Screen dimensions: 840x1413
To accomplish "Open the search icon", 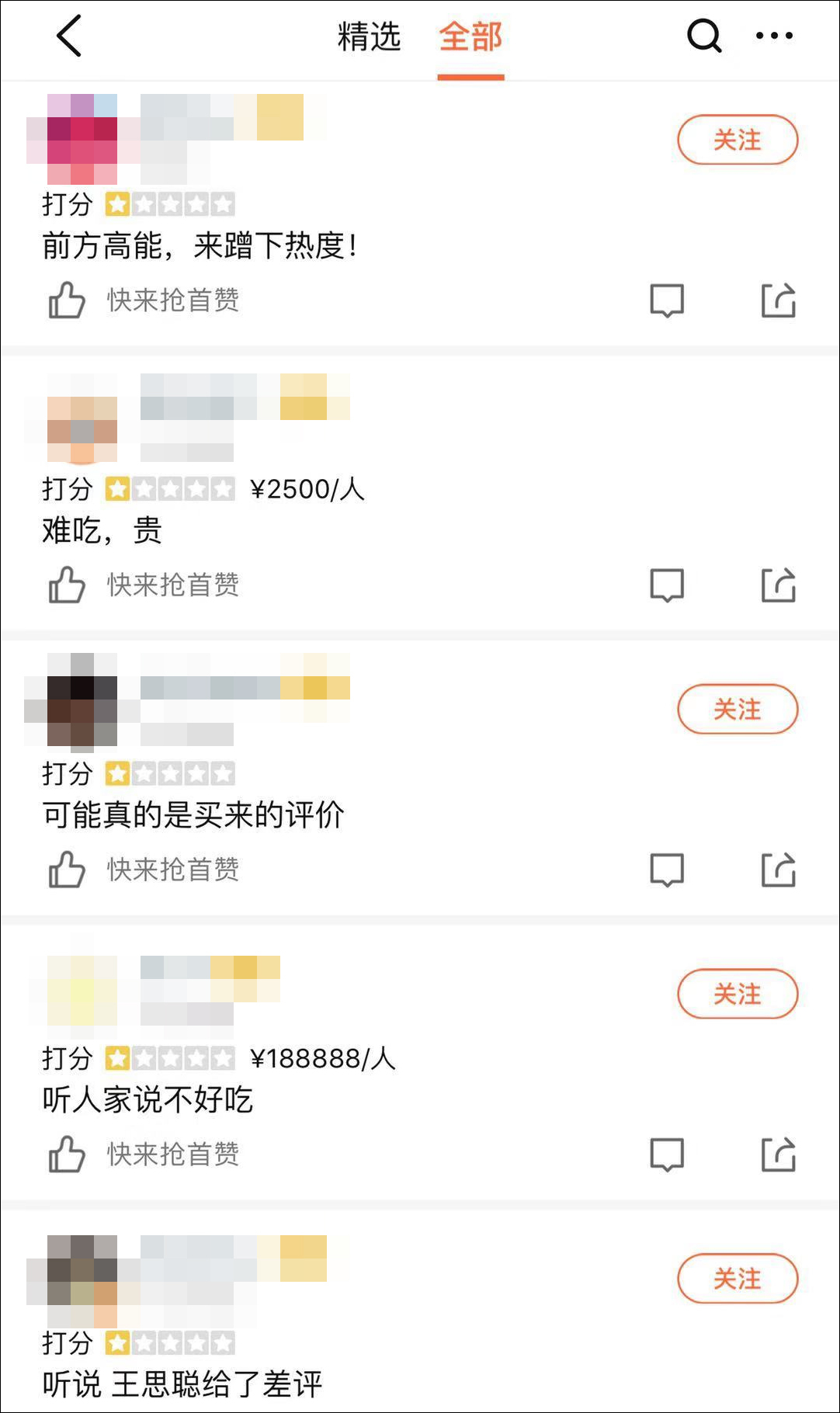I will coord(703,35).
